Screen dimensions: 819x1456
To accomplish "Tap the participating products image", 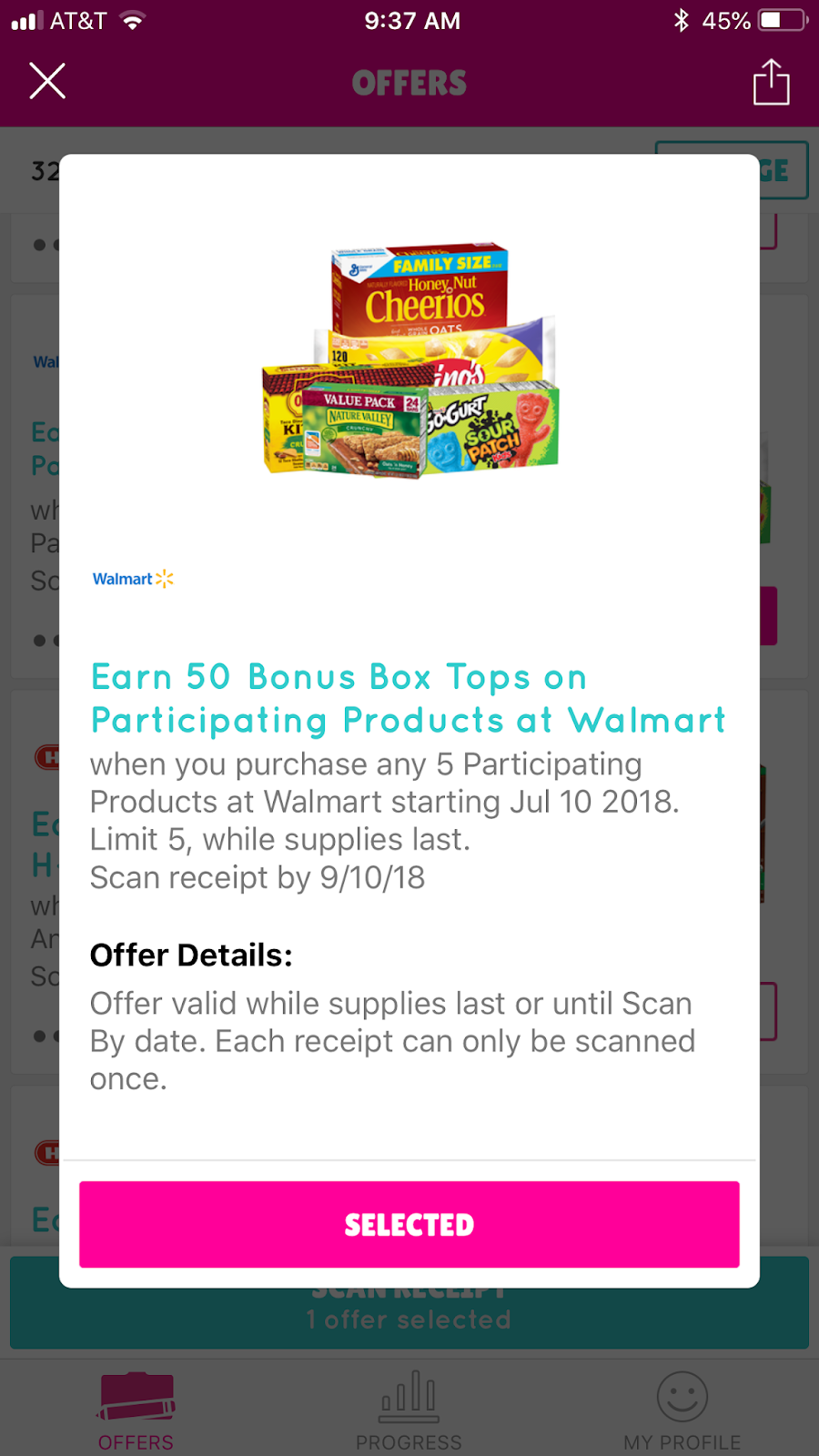I will click(409, 359).
